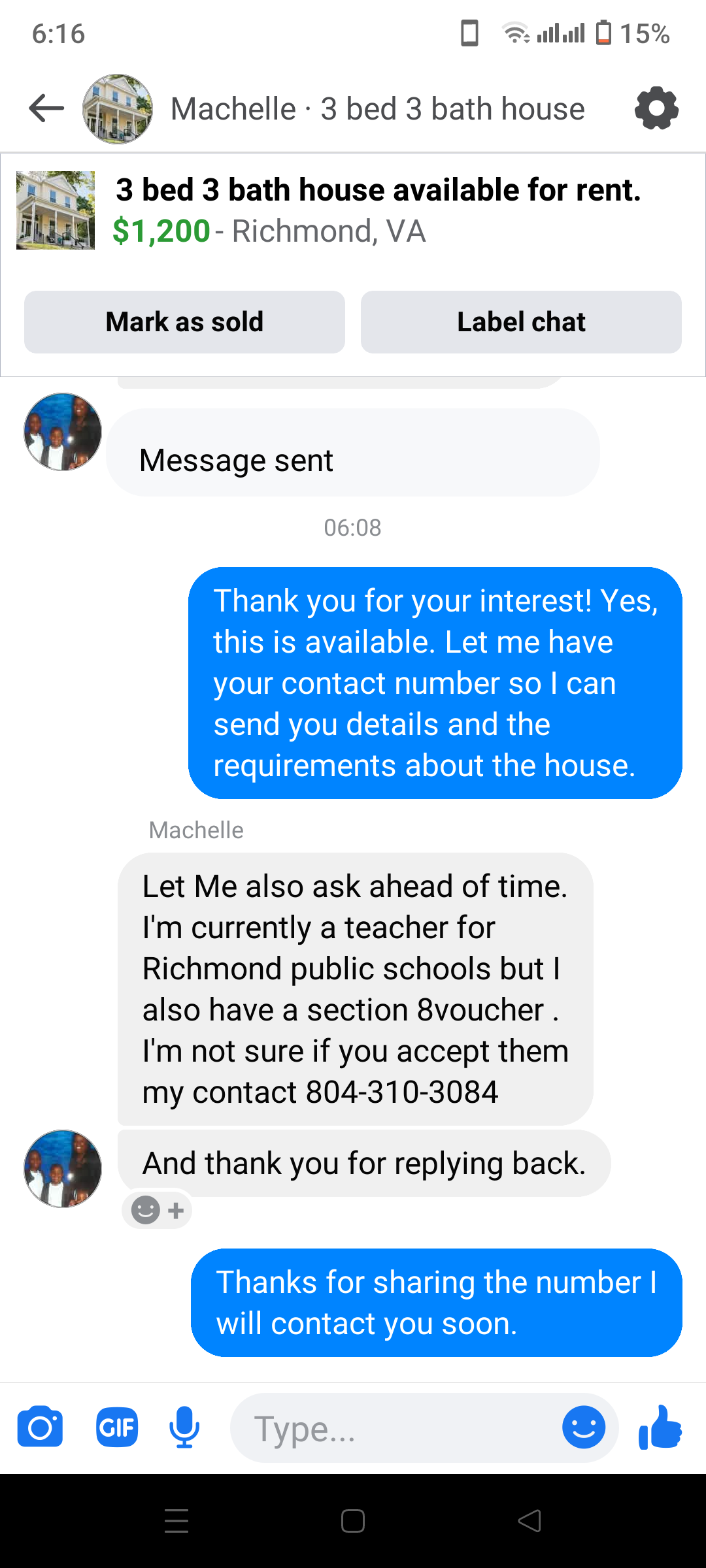
Task: Tap the Label chat button
Action: tap(521, 322)
